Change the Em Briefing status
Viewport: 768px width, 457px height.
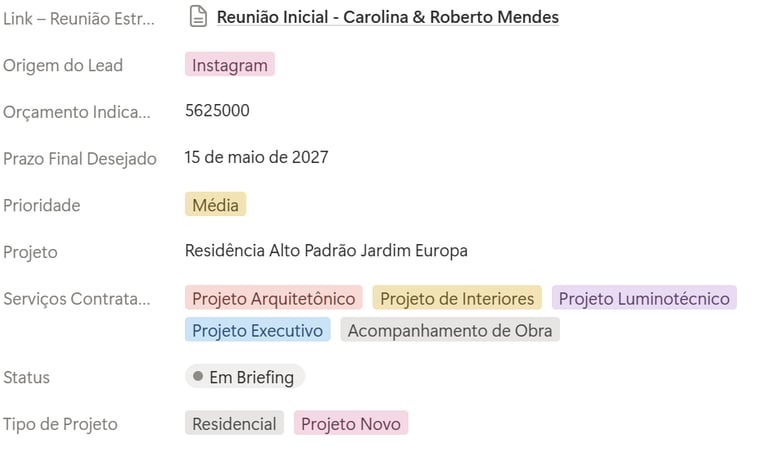(x=245, y=377)
